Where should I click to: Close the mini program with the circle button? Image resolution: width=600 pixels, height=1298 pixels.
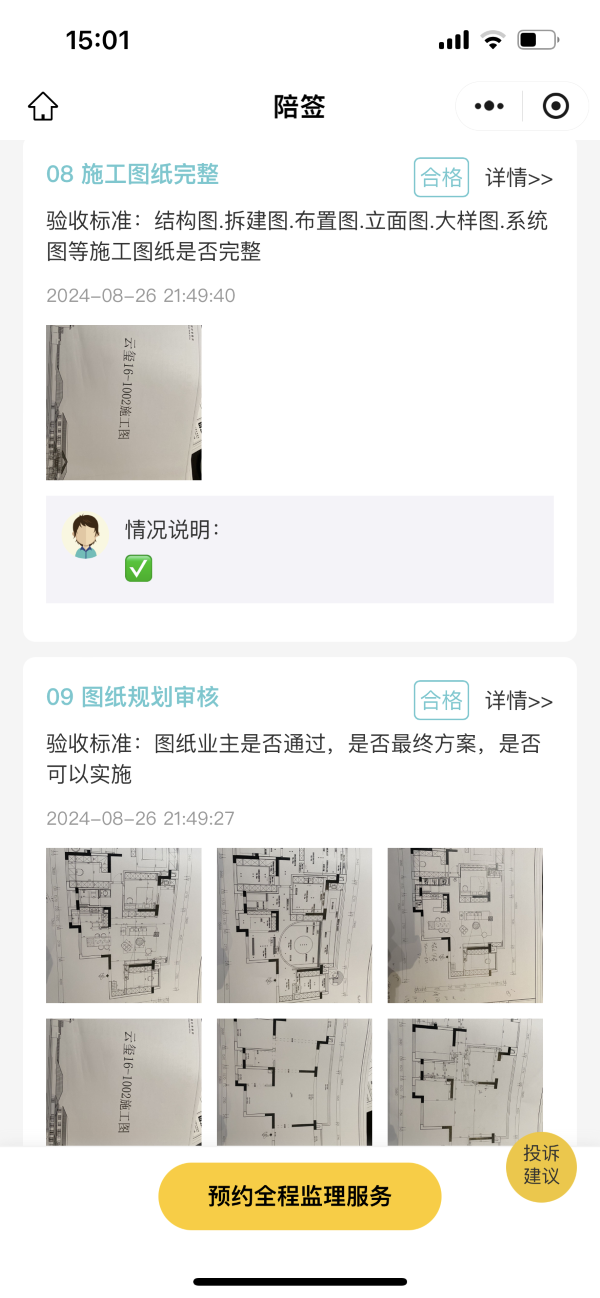click(555, 106)
